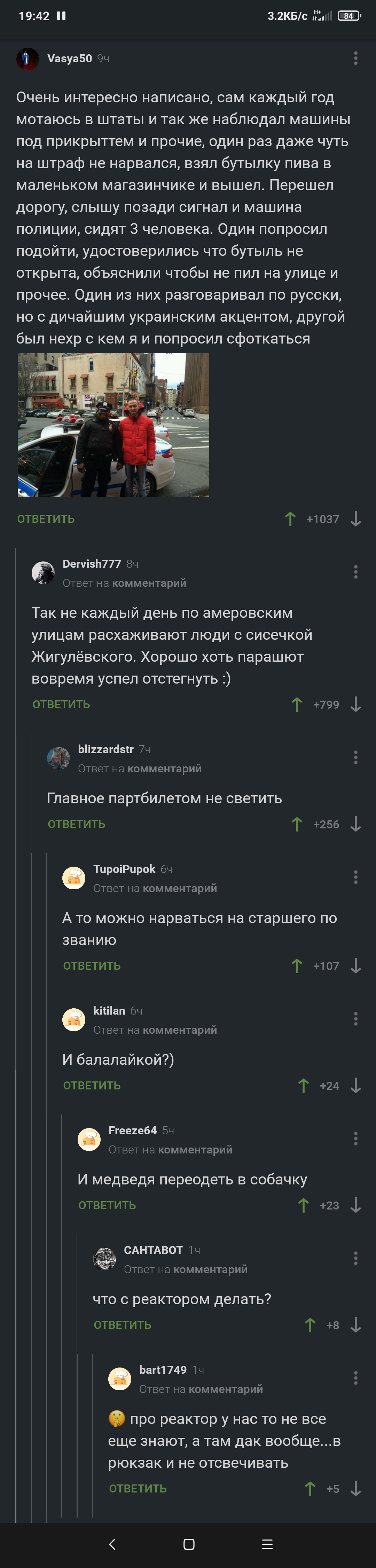Reply to САНТАВОТ's comment
The image size is (376, 1568).
tap(122, 1326)
